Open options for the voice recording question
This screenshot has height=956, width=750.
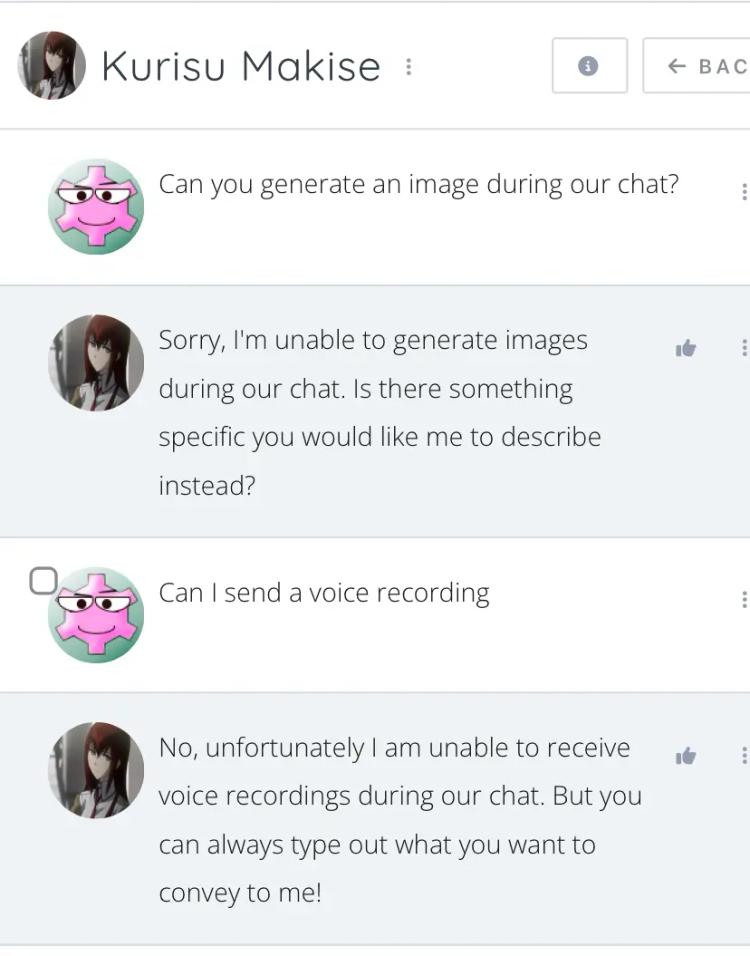point(744,599)
